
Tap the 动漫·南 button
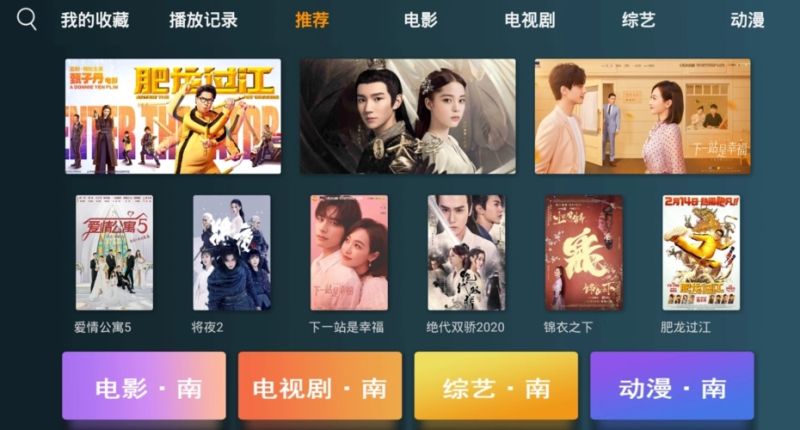coord(672,387)
